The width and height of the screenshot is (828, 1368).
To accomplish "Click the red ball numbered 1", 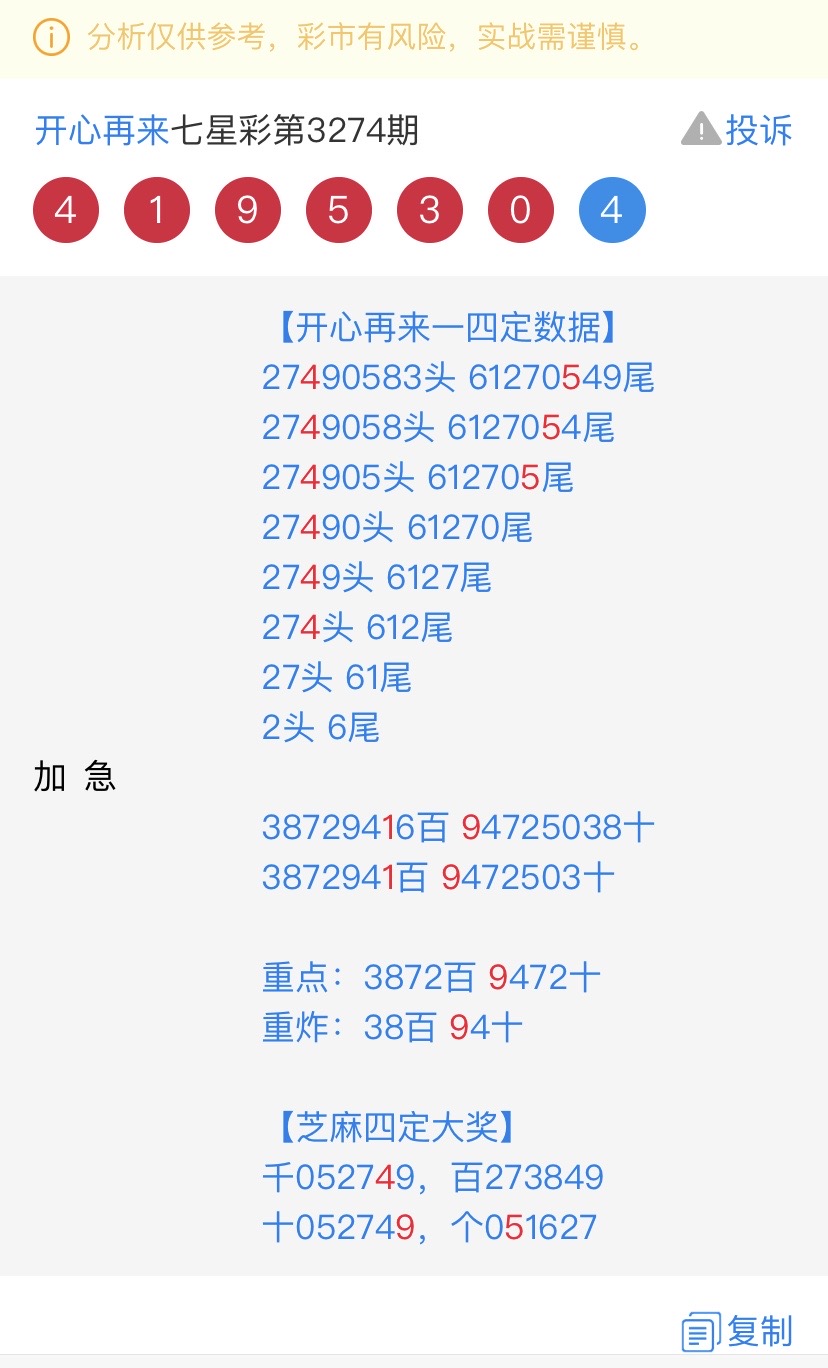I will (x=156, y=209).
